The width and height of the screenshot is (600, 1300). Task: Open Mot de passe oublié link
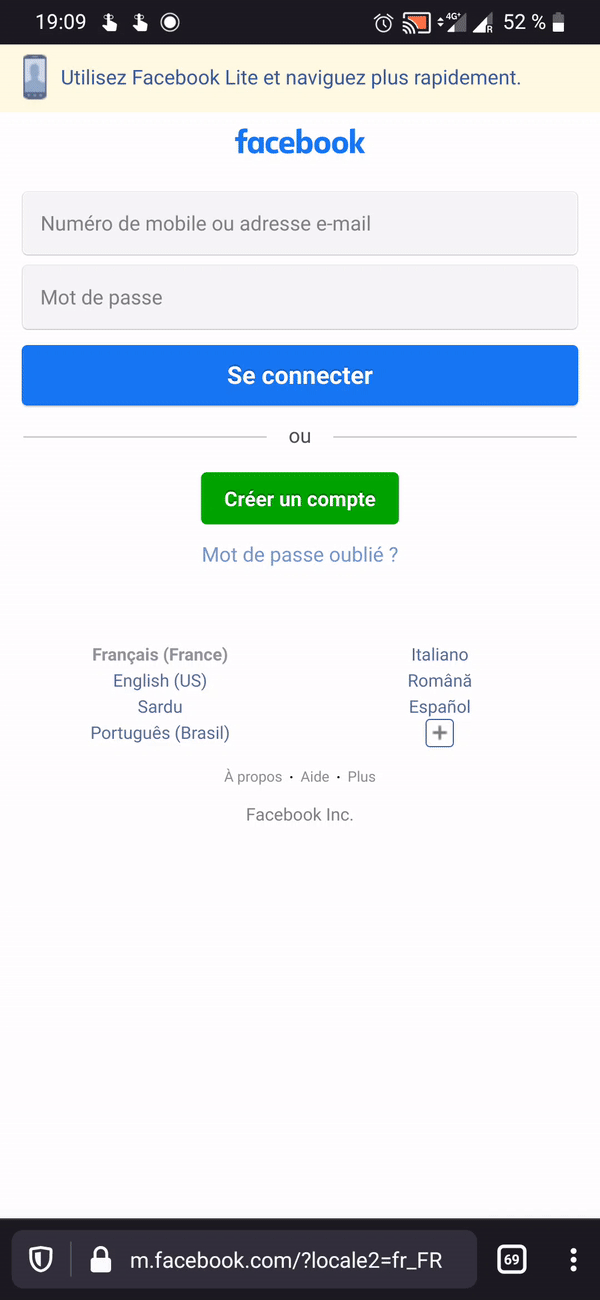300,555
